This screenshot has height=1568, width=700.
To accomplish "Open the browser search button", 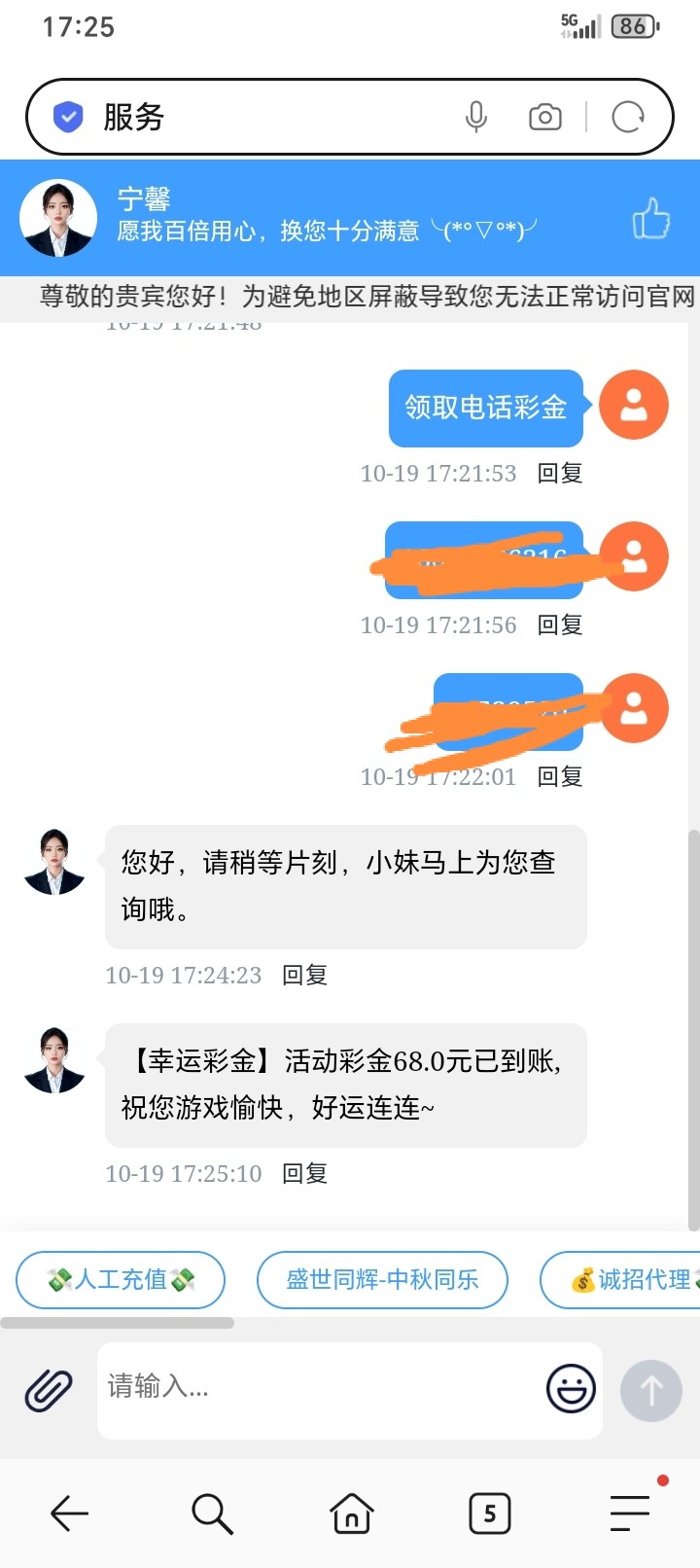I will click(211, 1514).
